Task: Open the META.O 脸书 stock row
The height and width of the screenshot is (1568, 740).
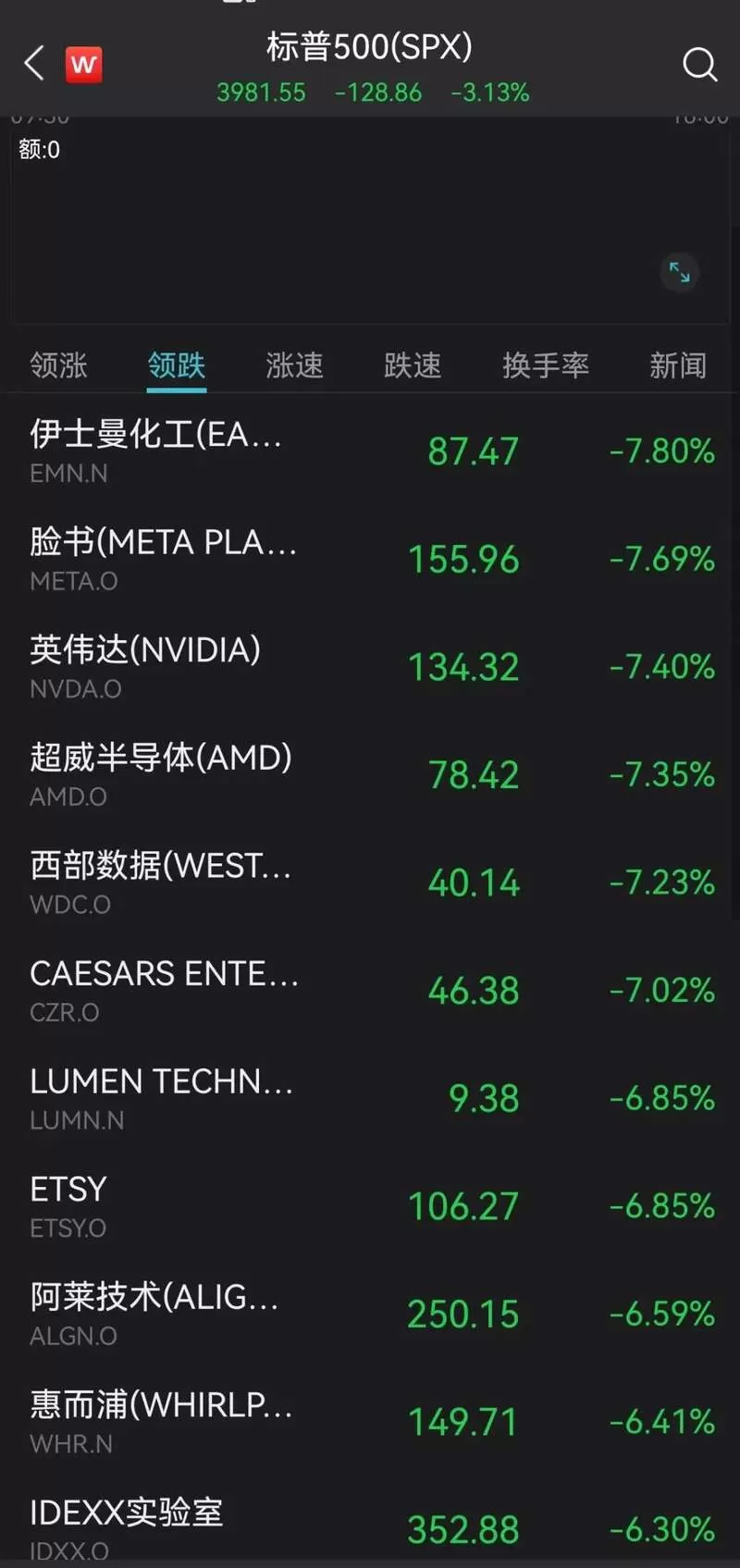Action: click(x=370, y=559)
